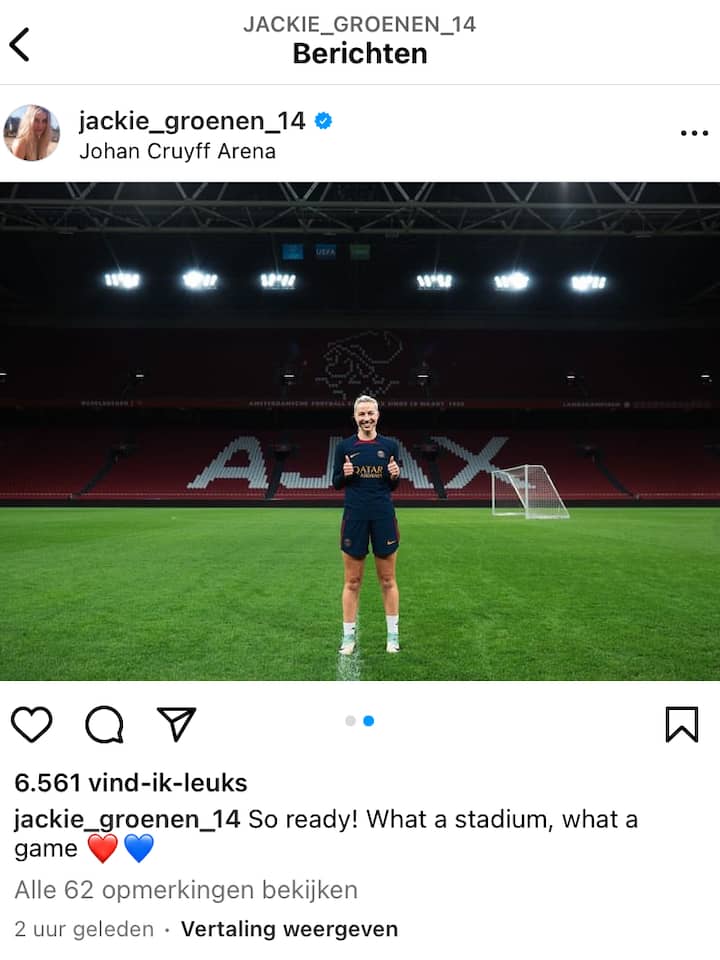This screenshot has width=720, height=960.
Task: Share the post via paper plane icon
Action: click(x=177, y=724)
